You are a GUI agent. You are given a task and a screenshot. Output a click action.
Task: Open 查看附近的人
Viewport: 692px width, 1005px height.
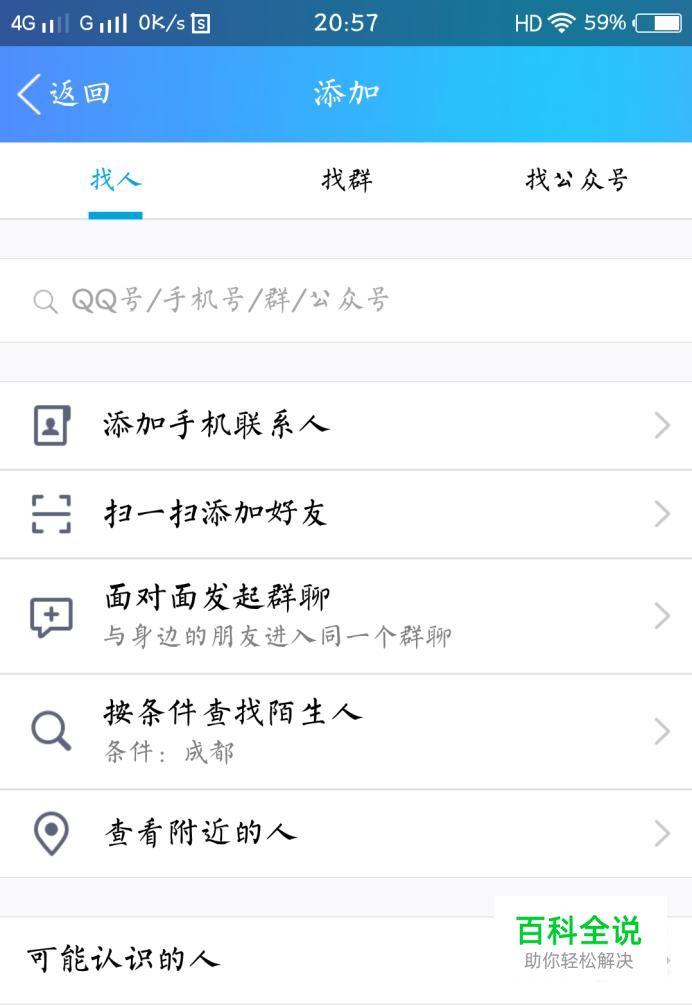pos(346,833)
